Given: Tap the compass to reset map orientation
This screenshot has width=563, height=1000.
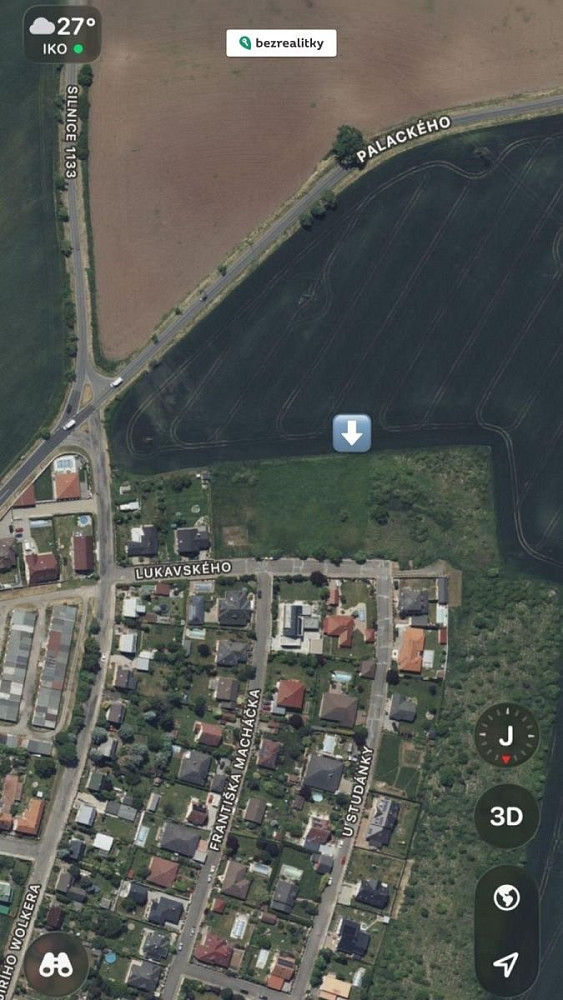Looking at the screenshot, I should [x=506, y=735].
